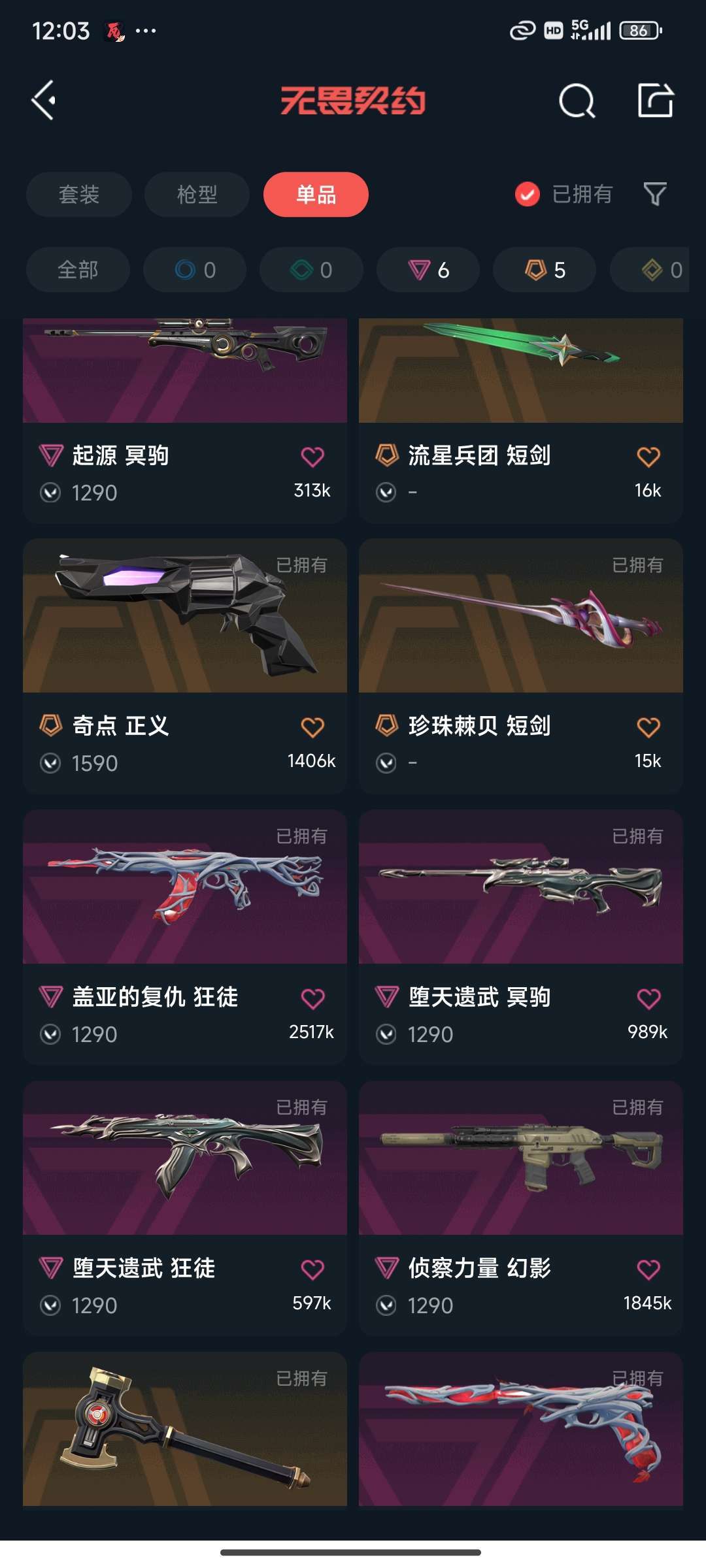Open the hammer melee skin card
Viewport: 706px width, 1568px height.
point(185,1429)
